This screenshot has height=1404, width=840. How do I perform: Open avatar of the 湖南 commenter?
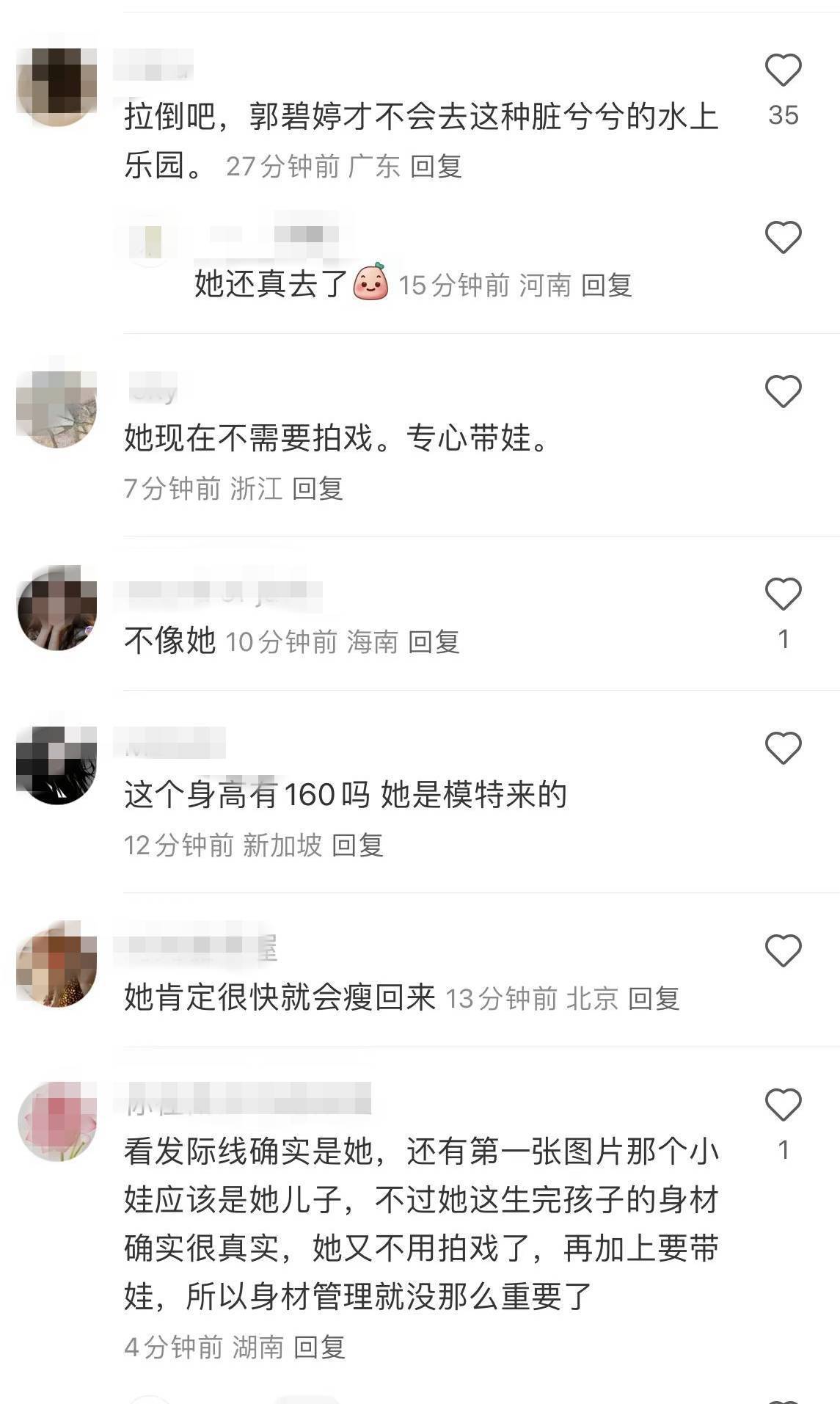tap(57, 1121)
